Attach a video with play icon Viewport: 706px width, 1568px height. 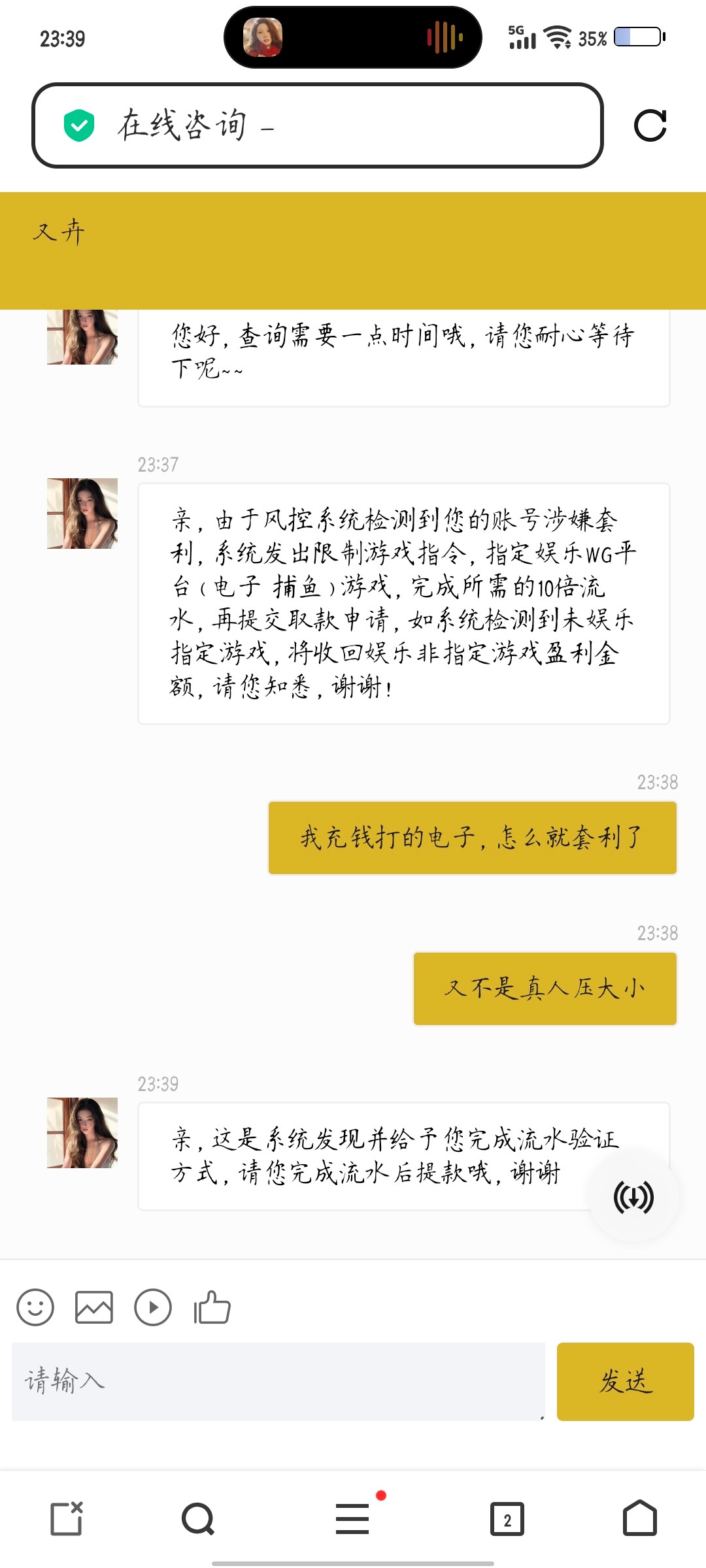(153, 1307)
